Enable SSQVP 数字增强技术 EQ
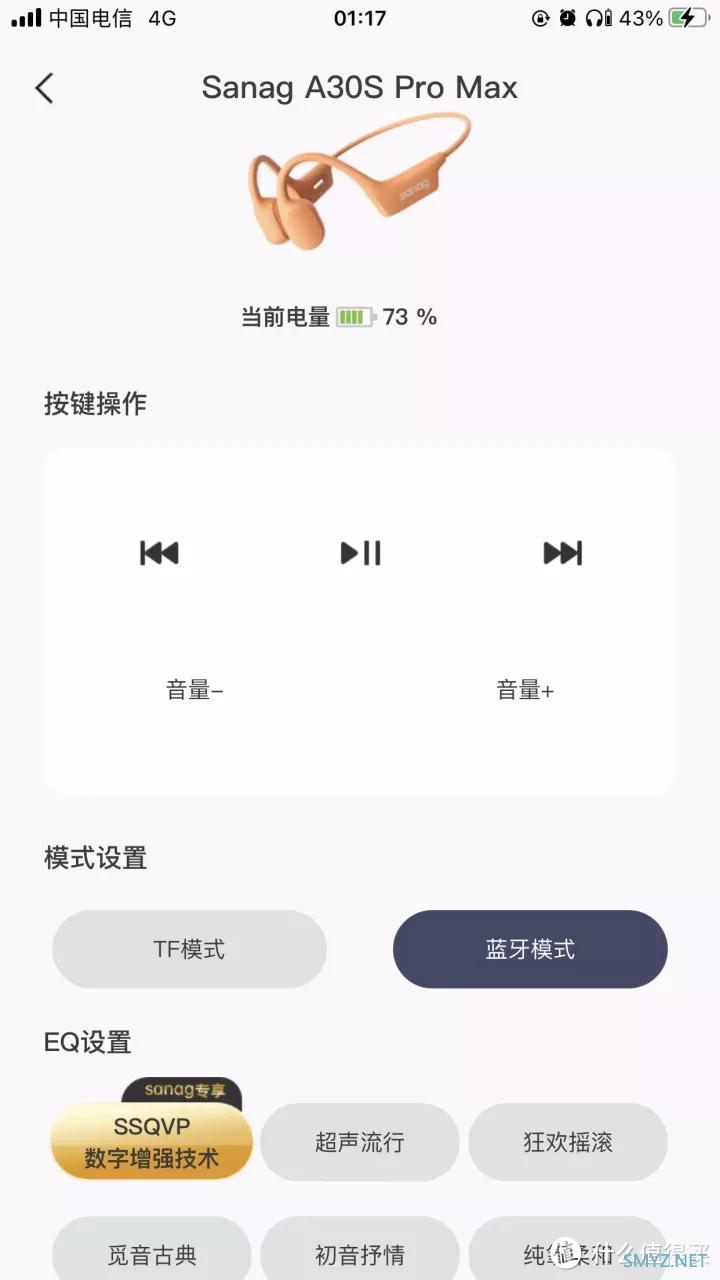Screen dimensions: 720x1280 tap(152, 1143)
